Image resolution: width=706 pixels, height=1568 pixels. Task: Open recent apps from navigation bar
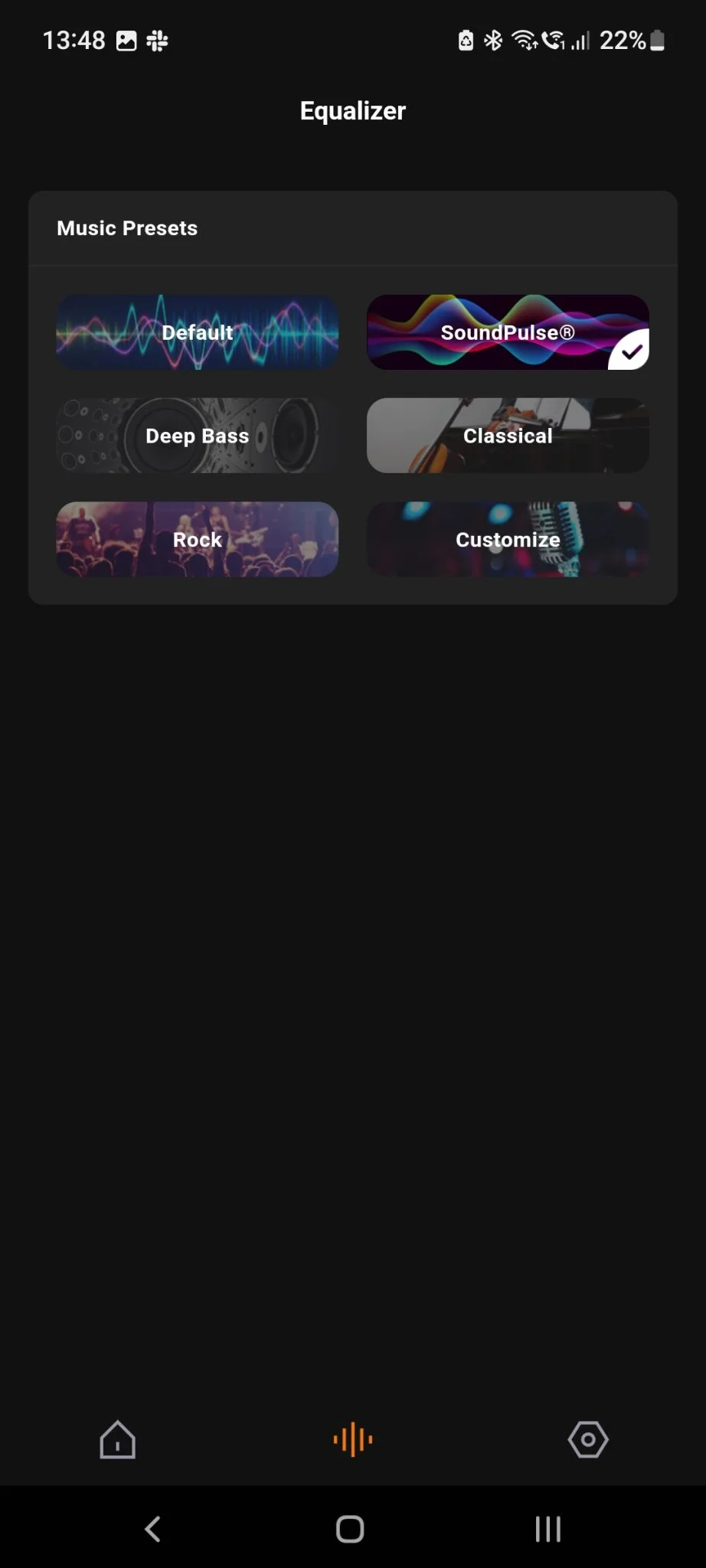coord(547,1529)
